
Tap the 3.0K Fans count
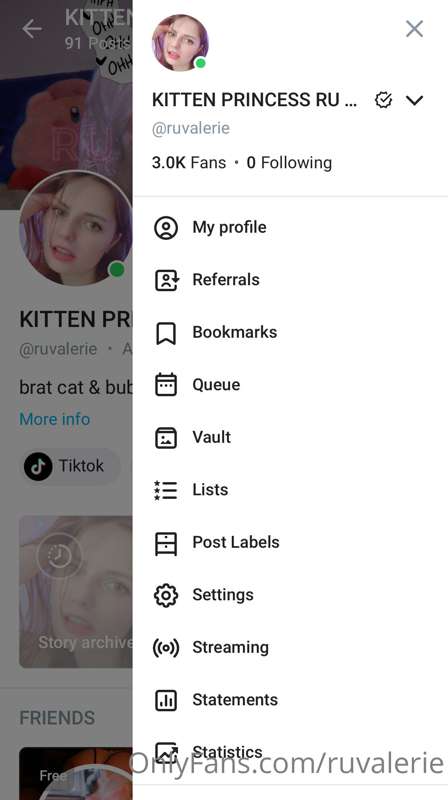[189, 163]
